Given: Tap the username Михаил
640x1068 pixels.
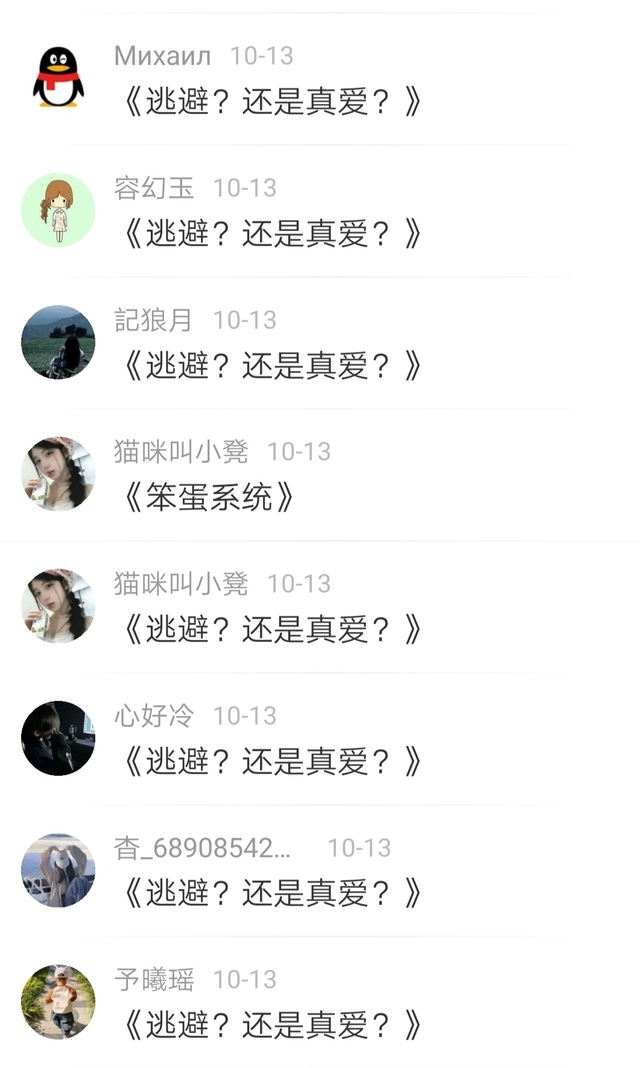Looking at the screenshot, I should coord(163,56).
